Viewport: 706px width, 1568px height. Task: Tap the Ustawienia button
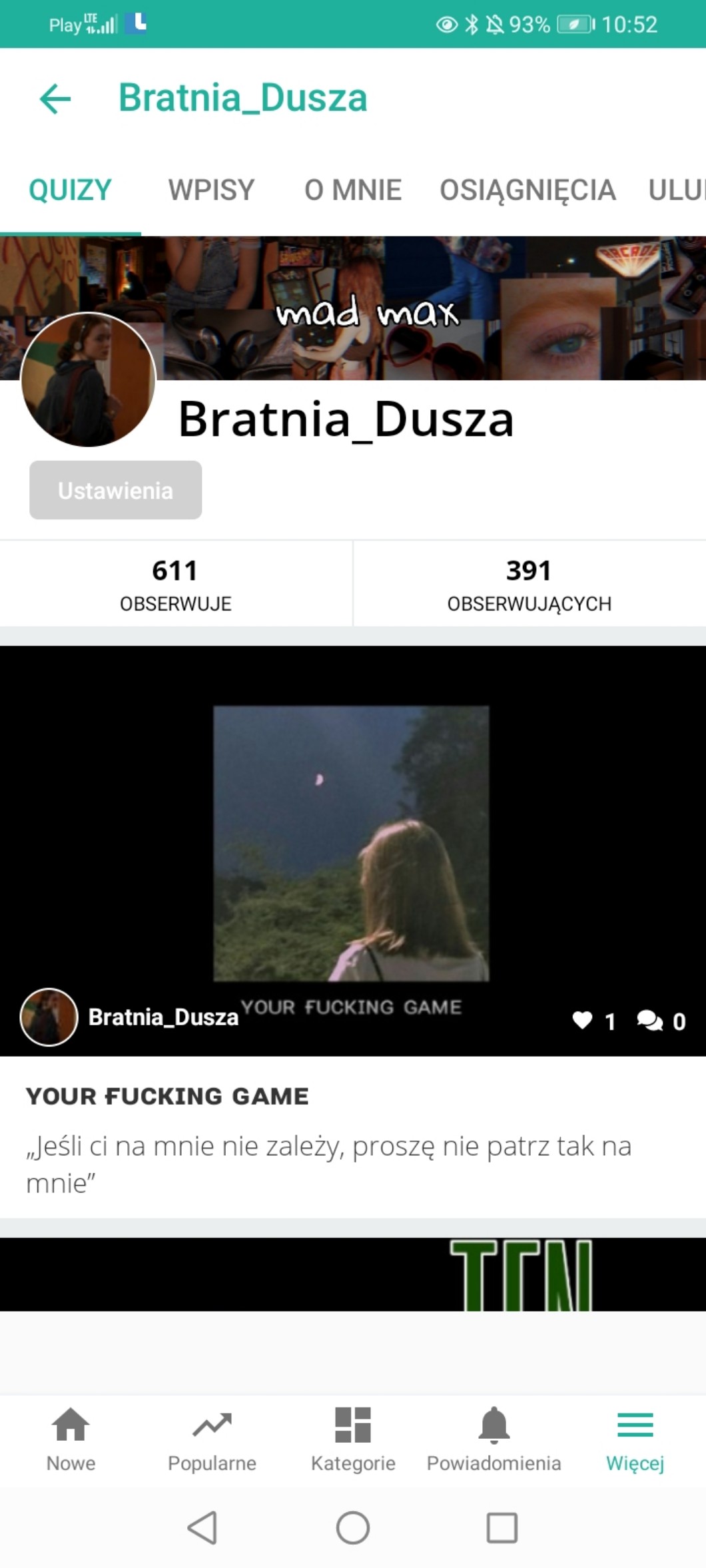(115, 490)
